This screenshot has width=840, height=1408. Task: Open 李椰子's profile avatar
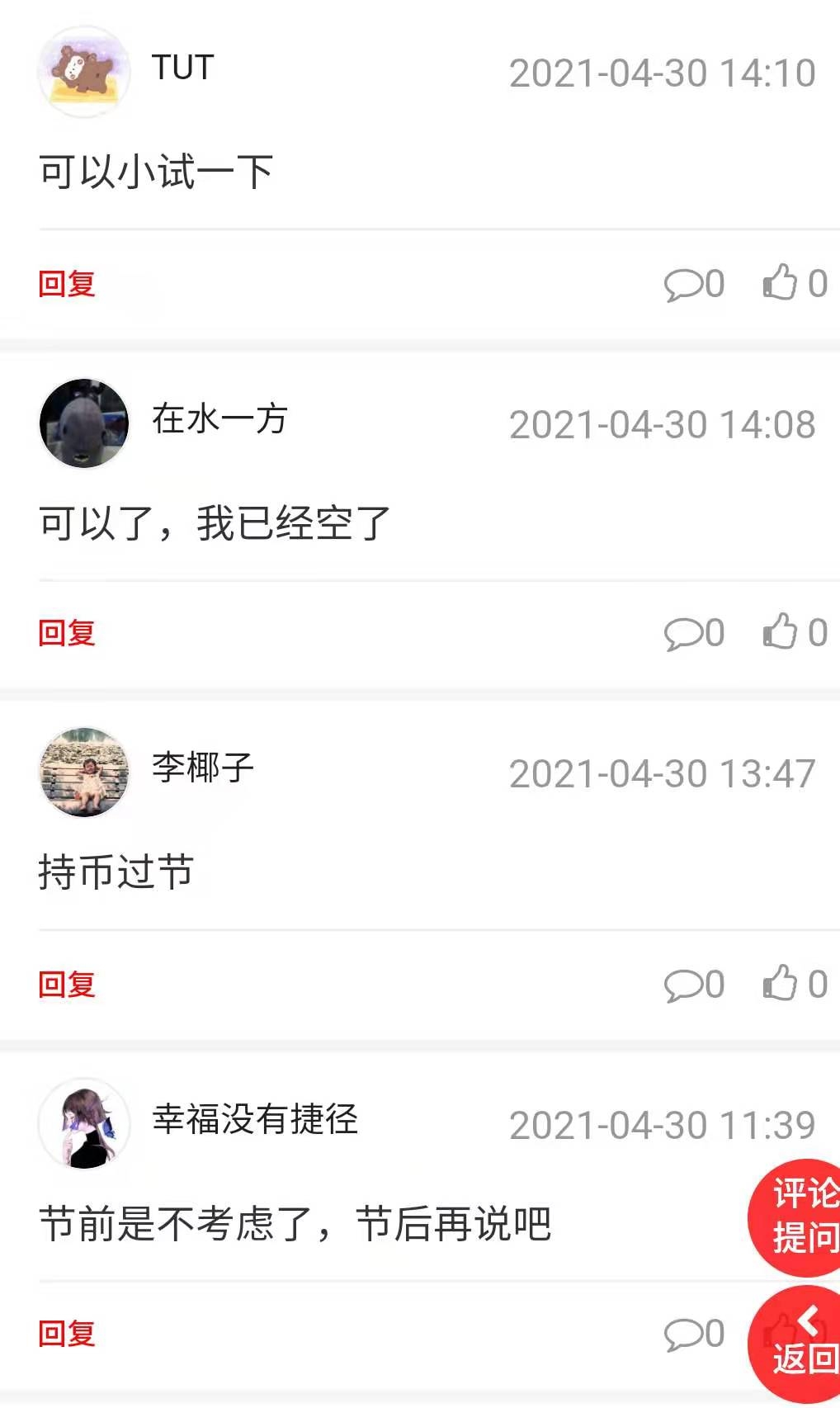(x=84, y=773)
